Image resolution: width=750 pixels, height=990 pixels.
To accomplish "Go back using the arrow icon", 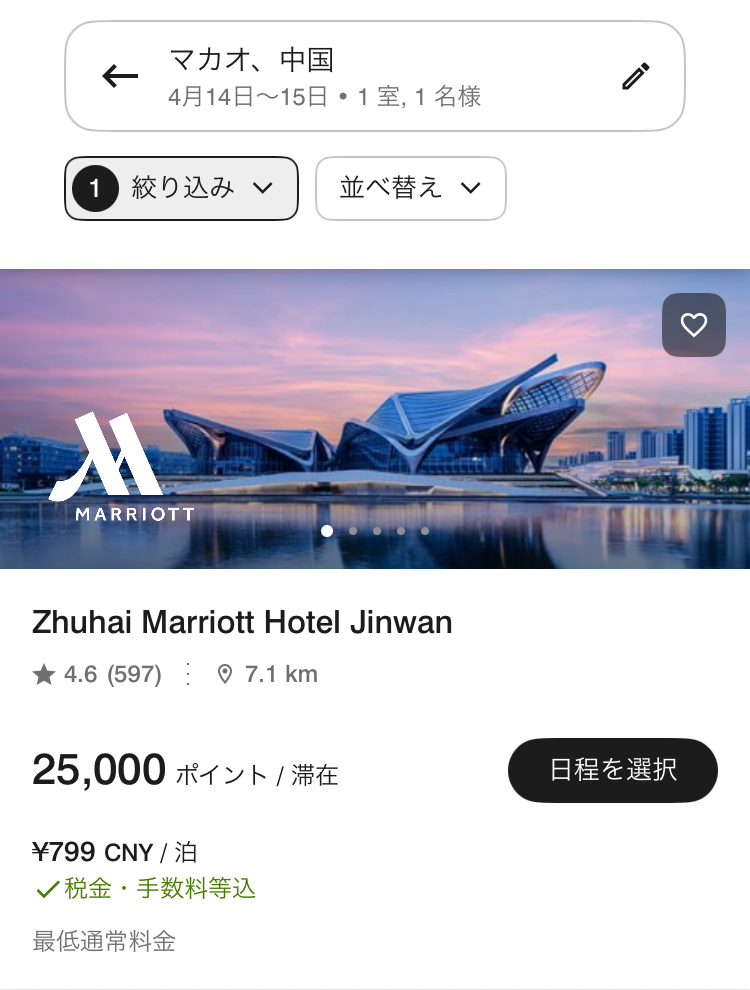I will (120, 76).
